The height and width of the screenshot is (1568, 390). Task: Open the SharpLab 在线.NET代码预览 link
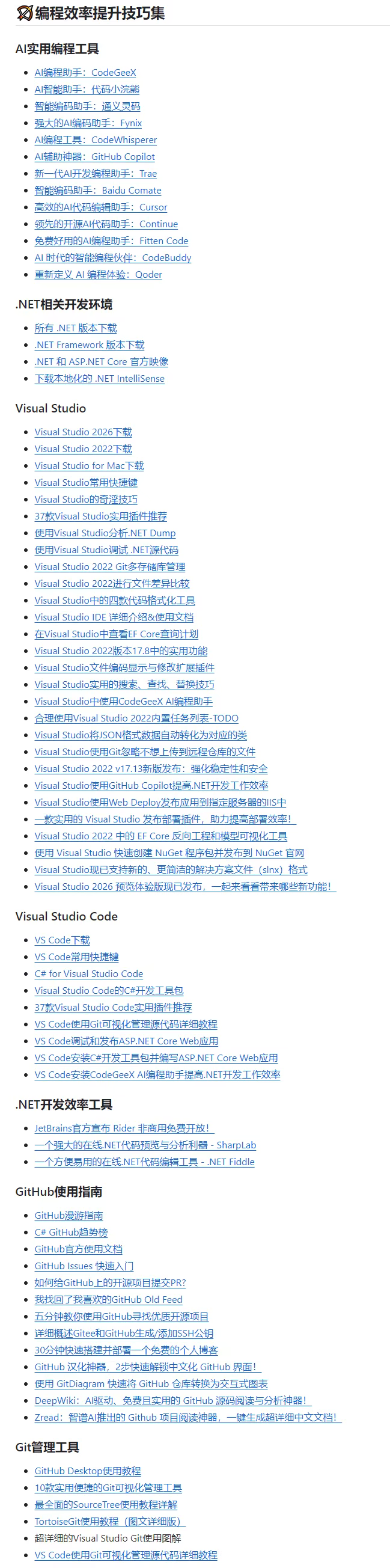tap(145, 1145)
